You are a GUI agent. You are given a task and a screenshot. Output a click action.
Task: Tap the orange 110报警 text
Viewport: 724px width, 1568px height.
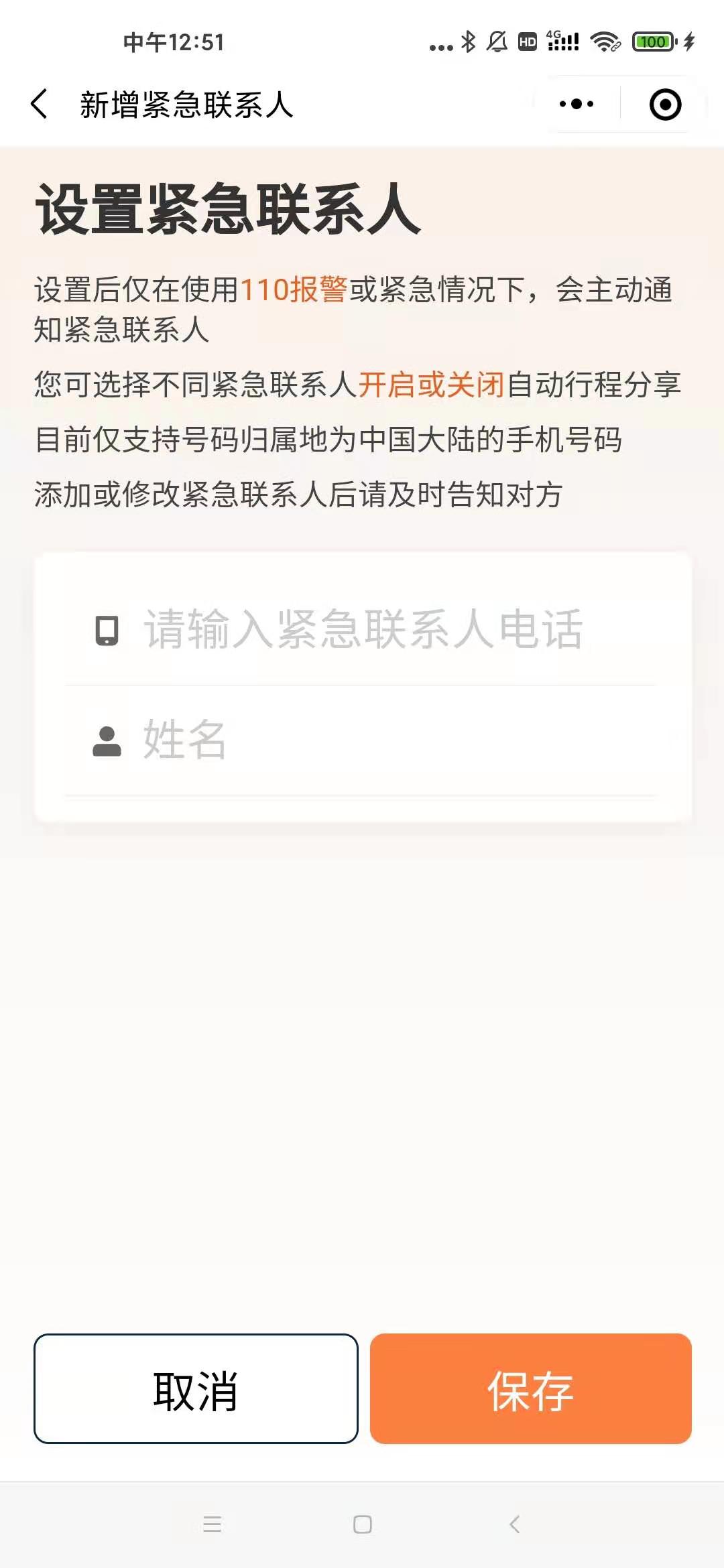point(294,289)
